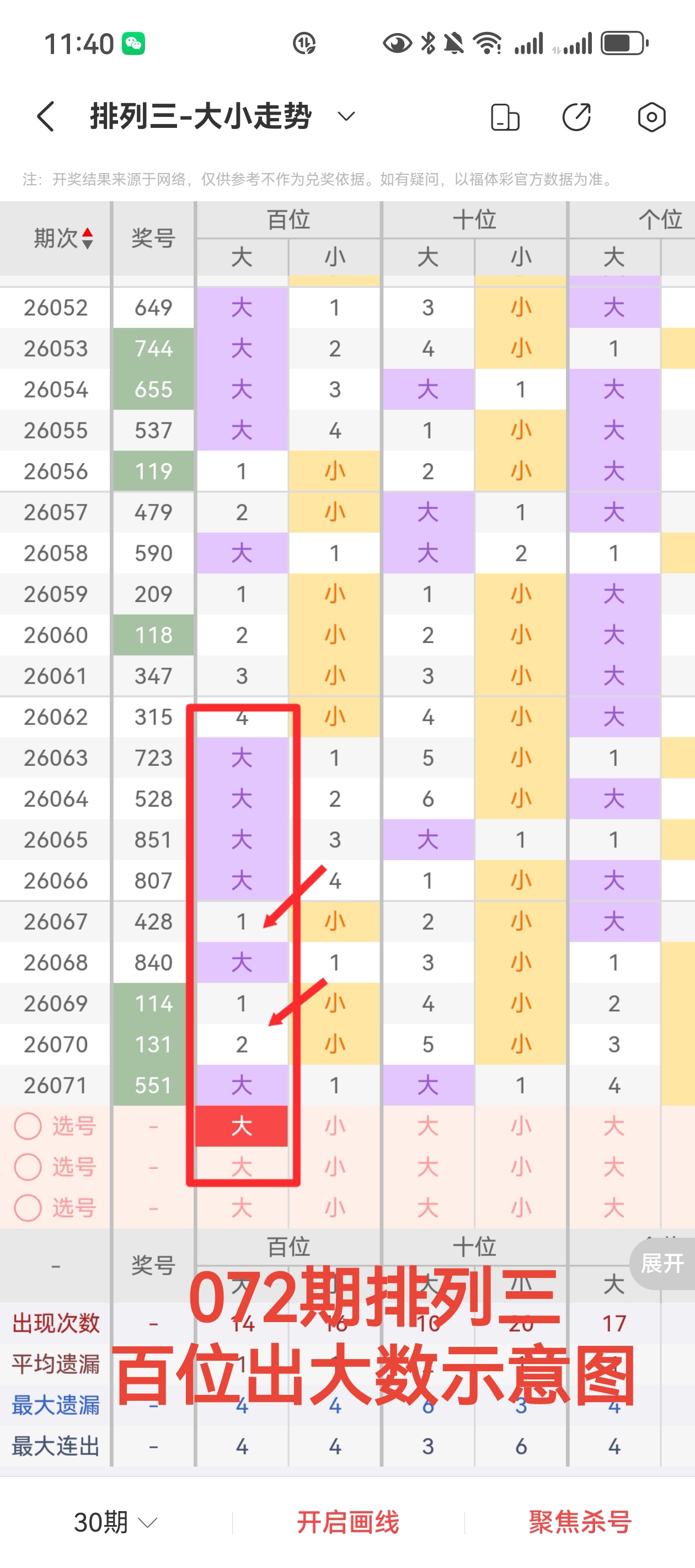Open the hexagon settings icon
This screenshot has width=695, height=1568.
[x=651, y=117]
